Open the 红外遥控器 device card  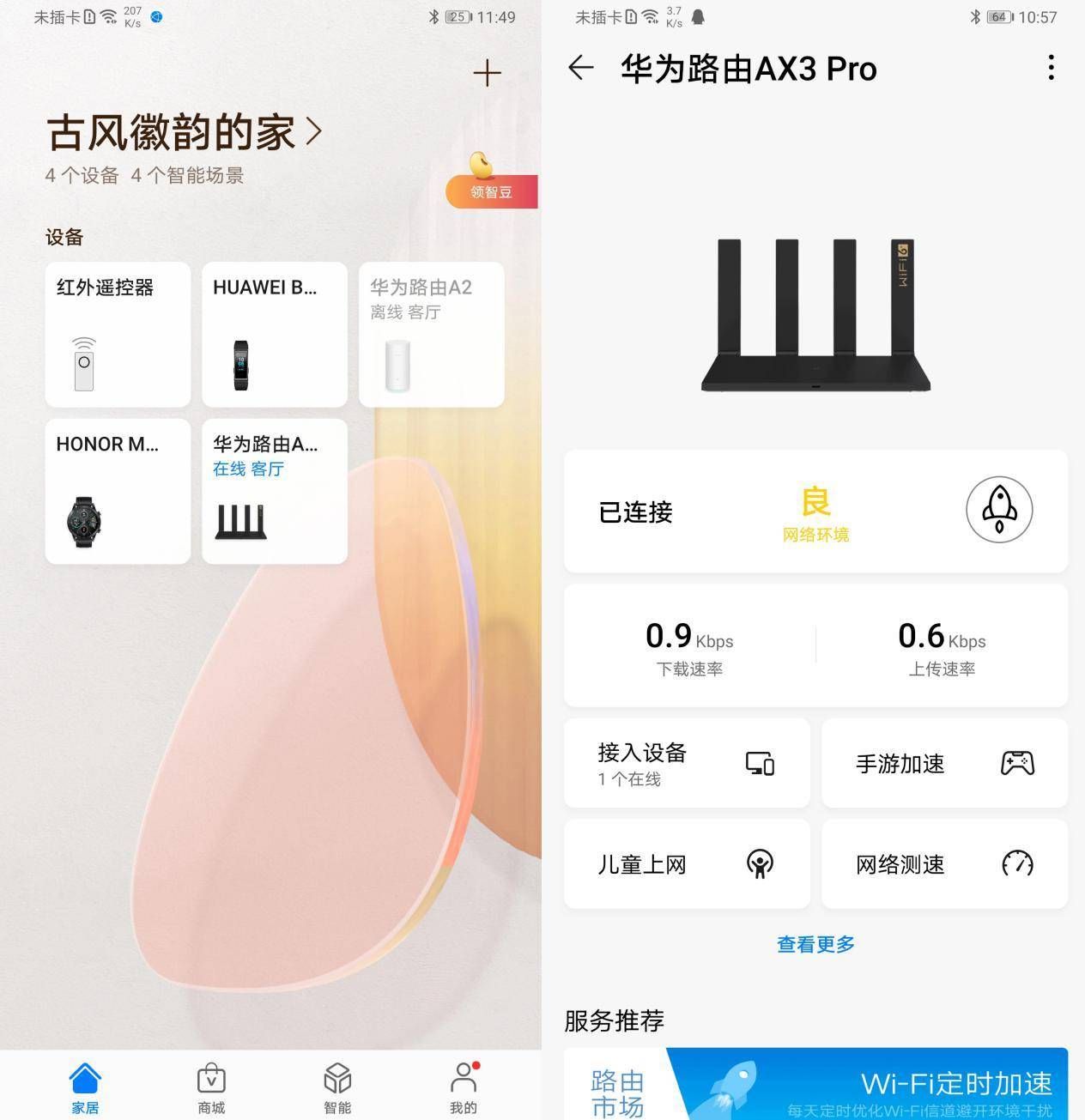(118, 335)
